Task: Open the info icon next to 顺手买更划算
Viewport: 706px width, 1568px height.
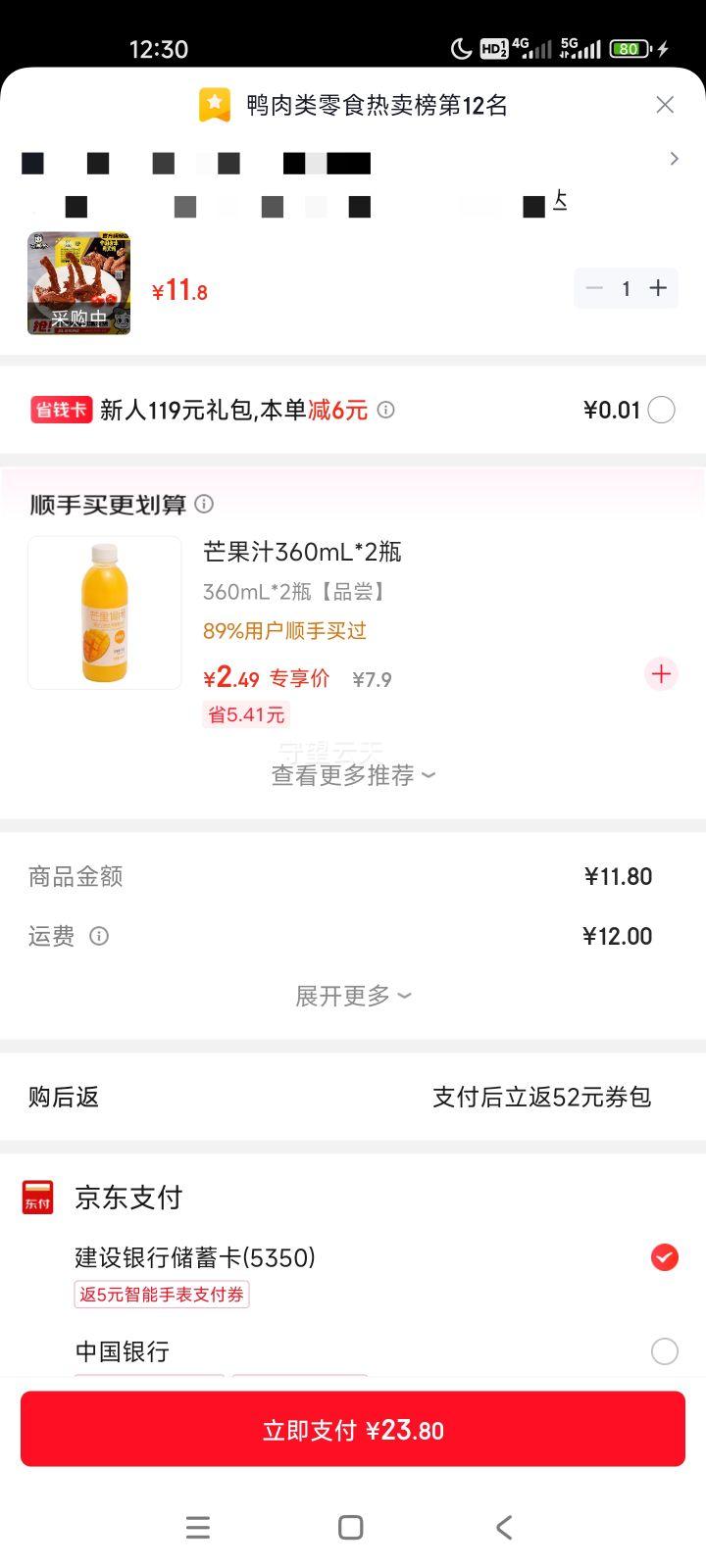Action: [204, 504]
